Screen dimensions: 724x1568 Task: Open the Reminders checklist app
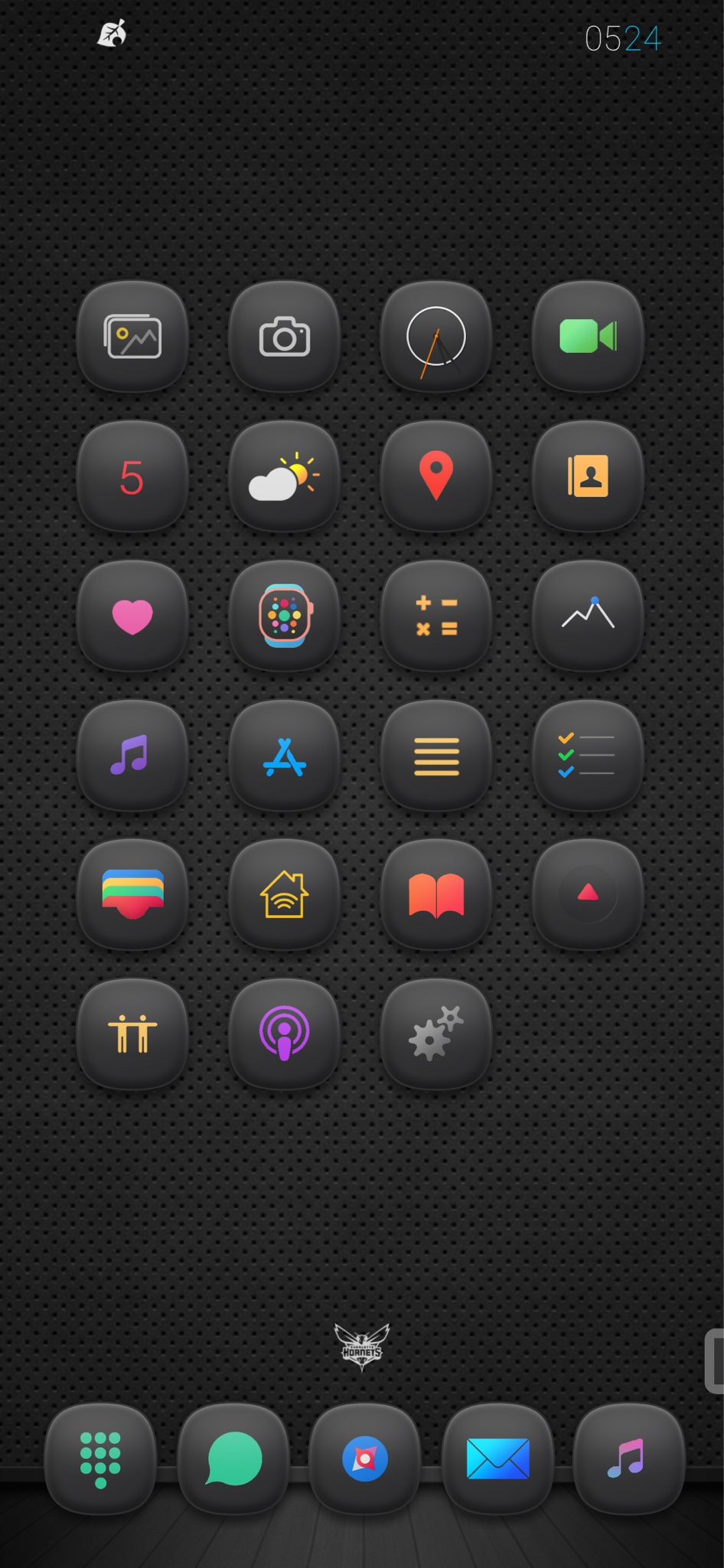(x=588, y=756)
